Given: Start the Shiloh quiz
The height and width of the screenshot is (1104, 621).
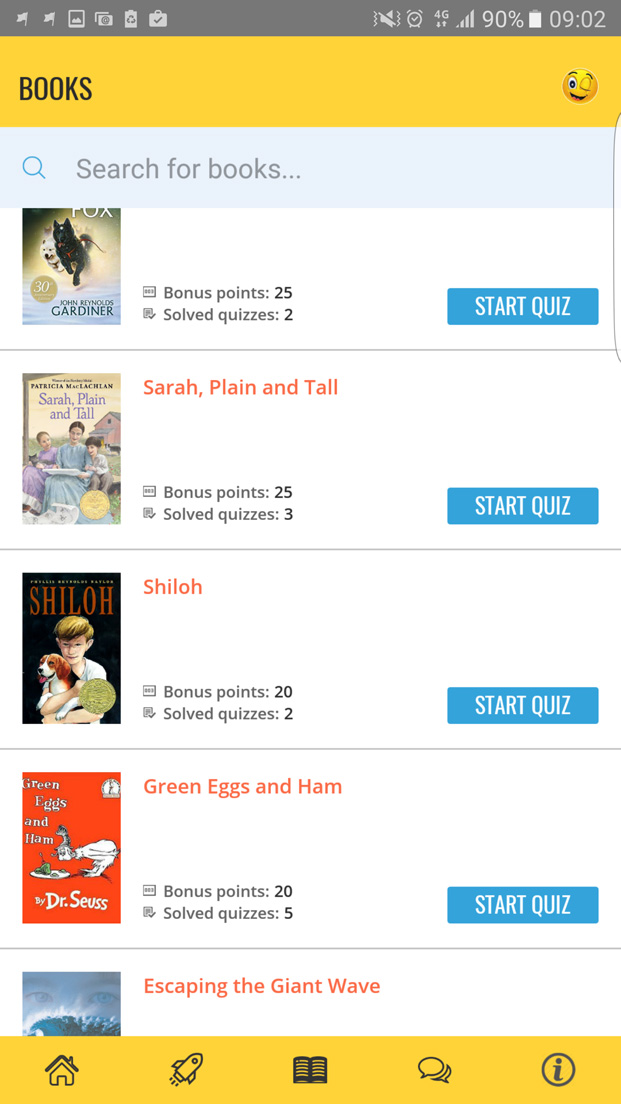Looking at the screenshot, I should click(522, 705).
